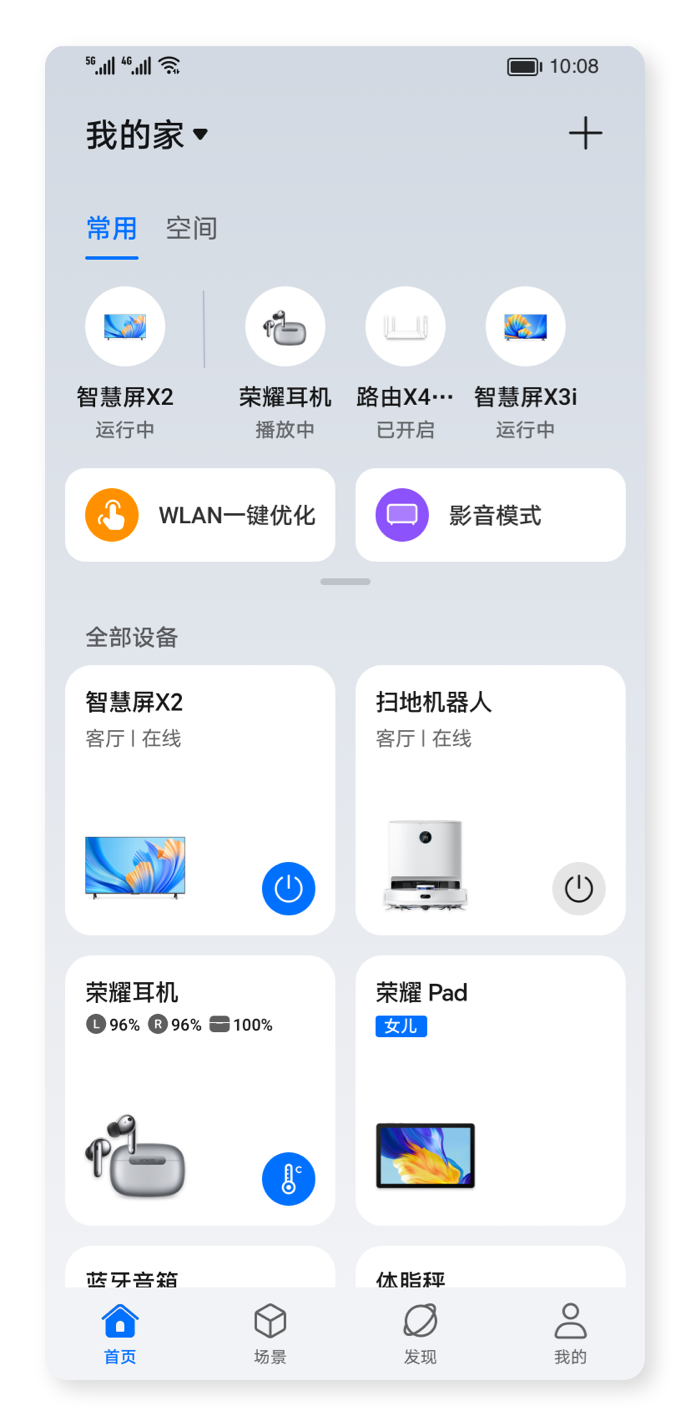This screenshot has height=1425, width=690.
Task: Tap the temperature icon on the 荣耀耳机 card
Action: [x=289, y=1178]
